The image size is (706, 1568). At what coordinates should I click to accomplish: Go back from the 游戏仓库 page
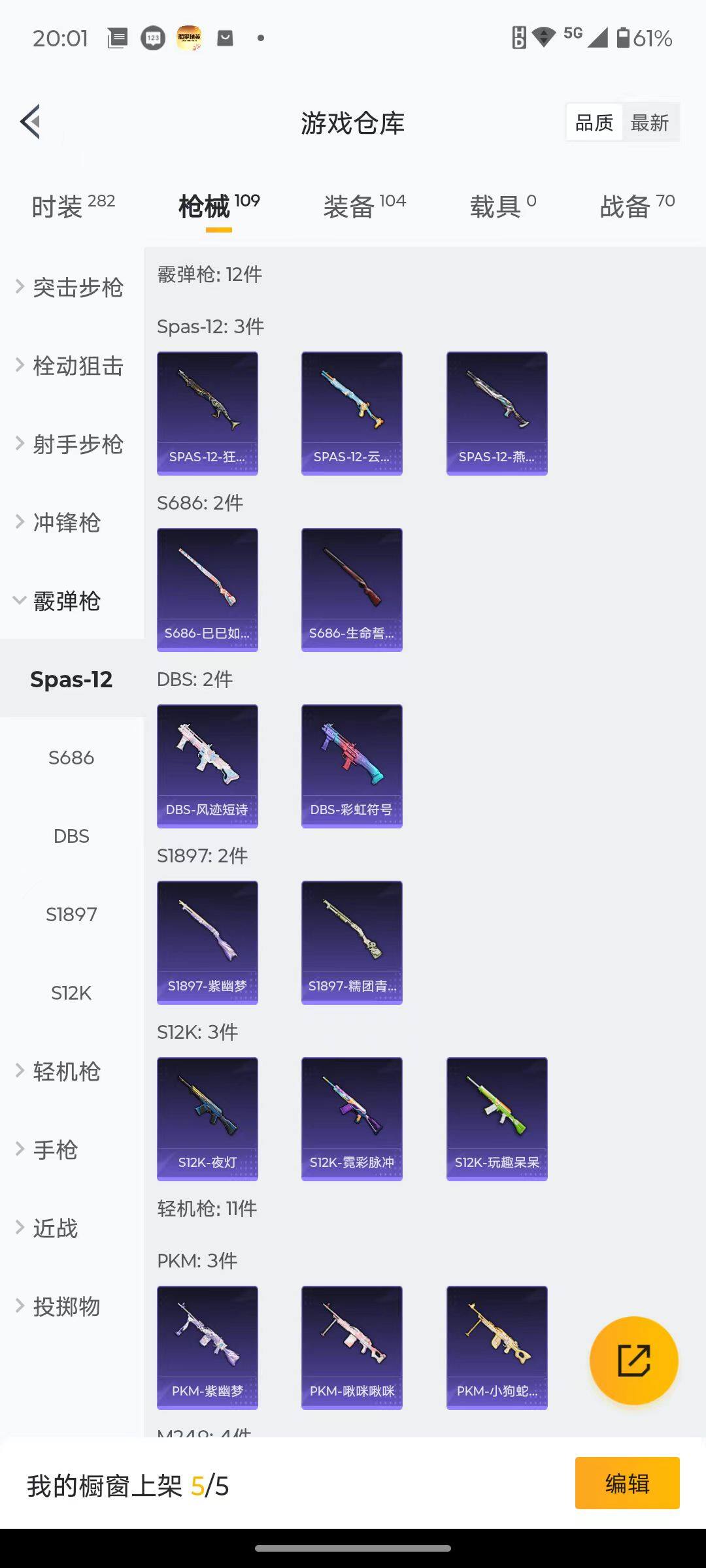tap(31, 122)
